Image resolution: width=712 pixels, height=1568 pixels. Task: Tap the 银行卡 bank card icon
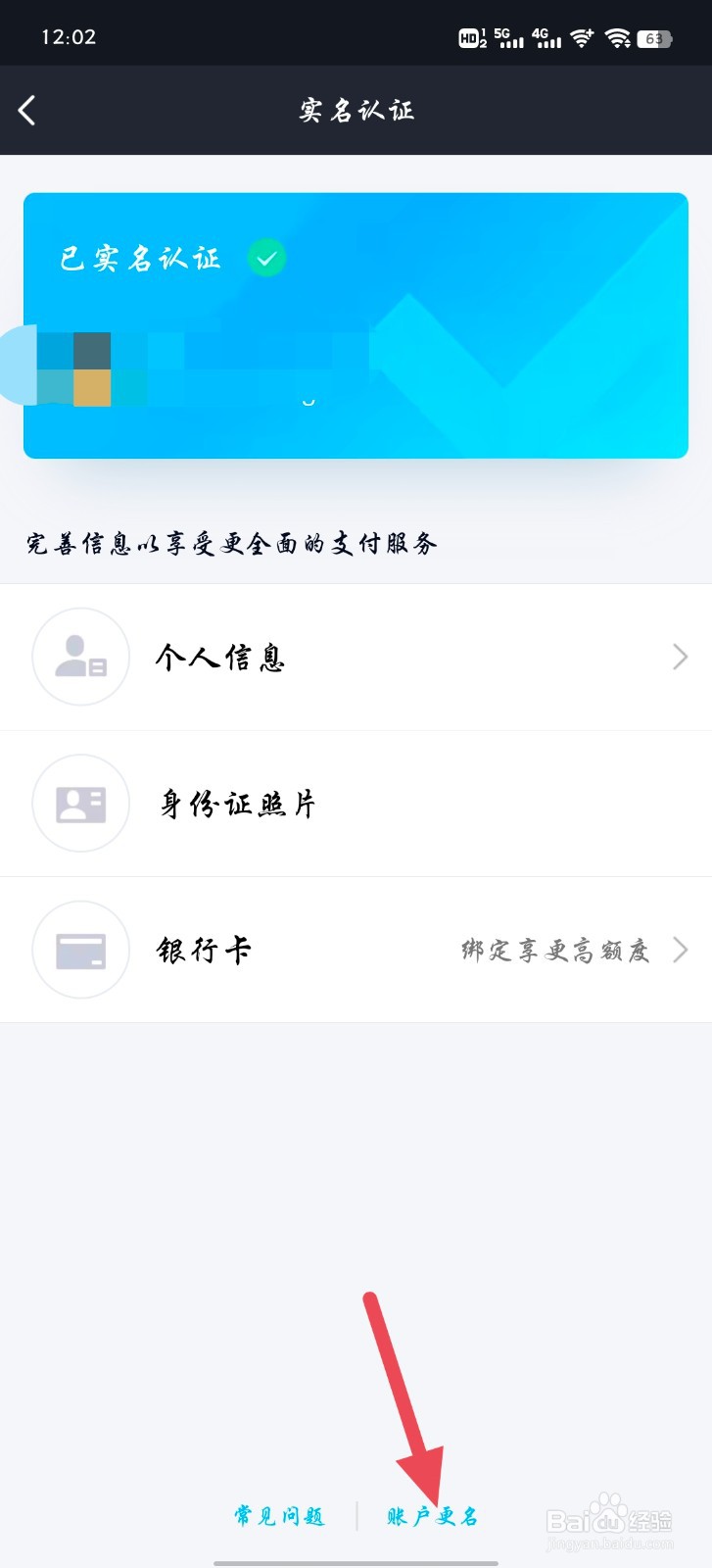(80, 950)
